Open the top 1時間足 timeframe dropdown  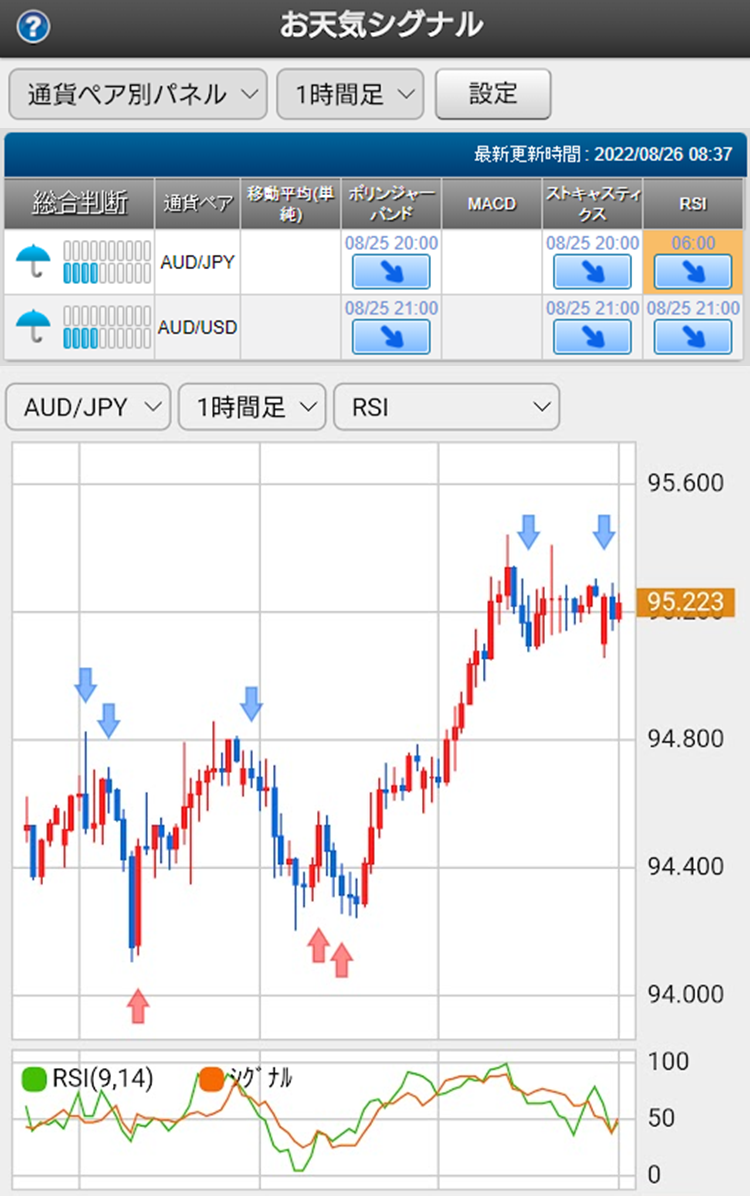coord(350,95)
